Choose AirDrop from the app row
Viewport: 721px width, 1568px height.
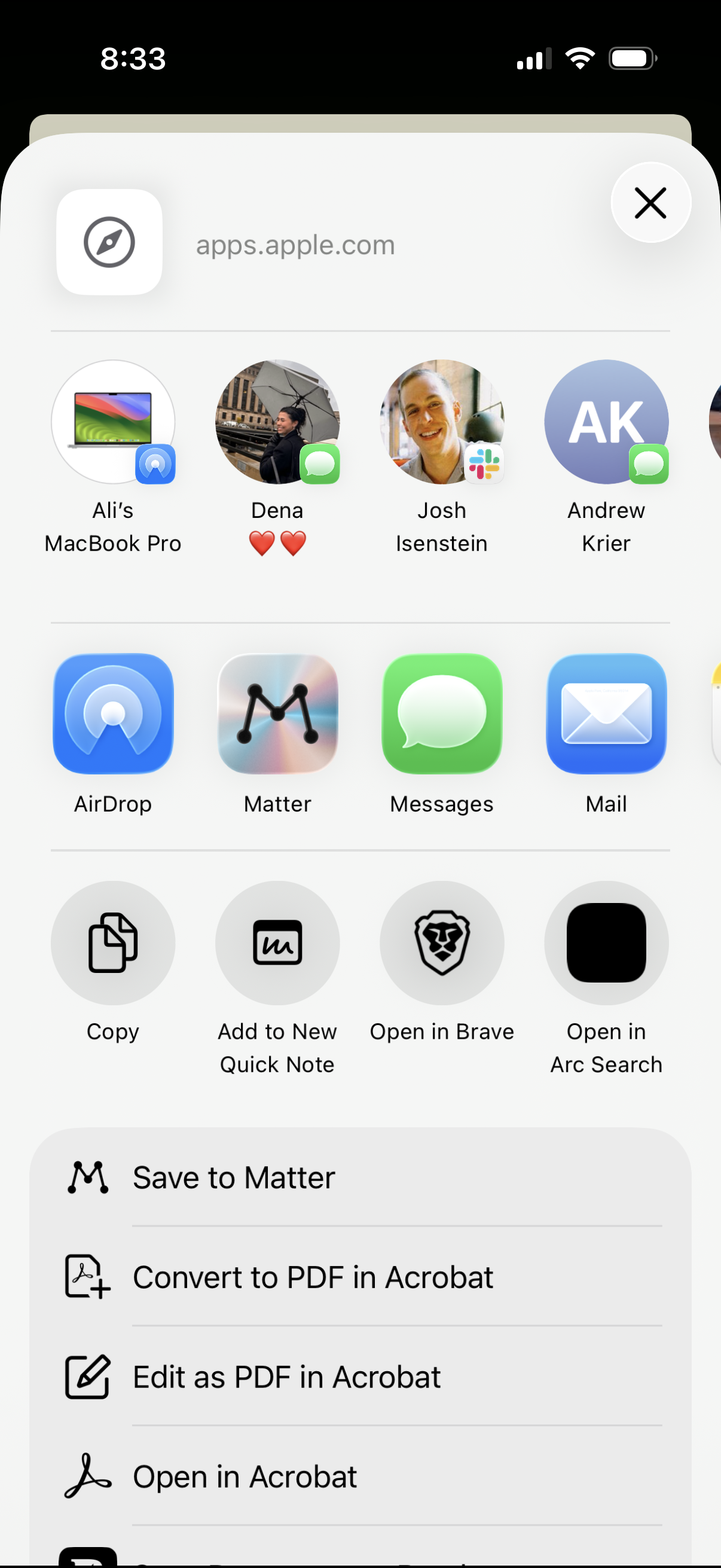tap(113, 713)
